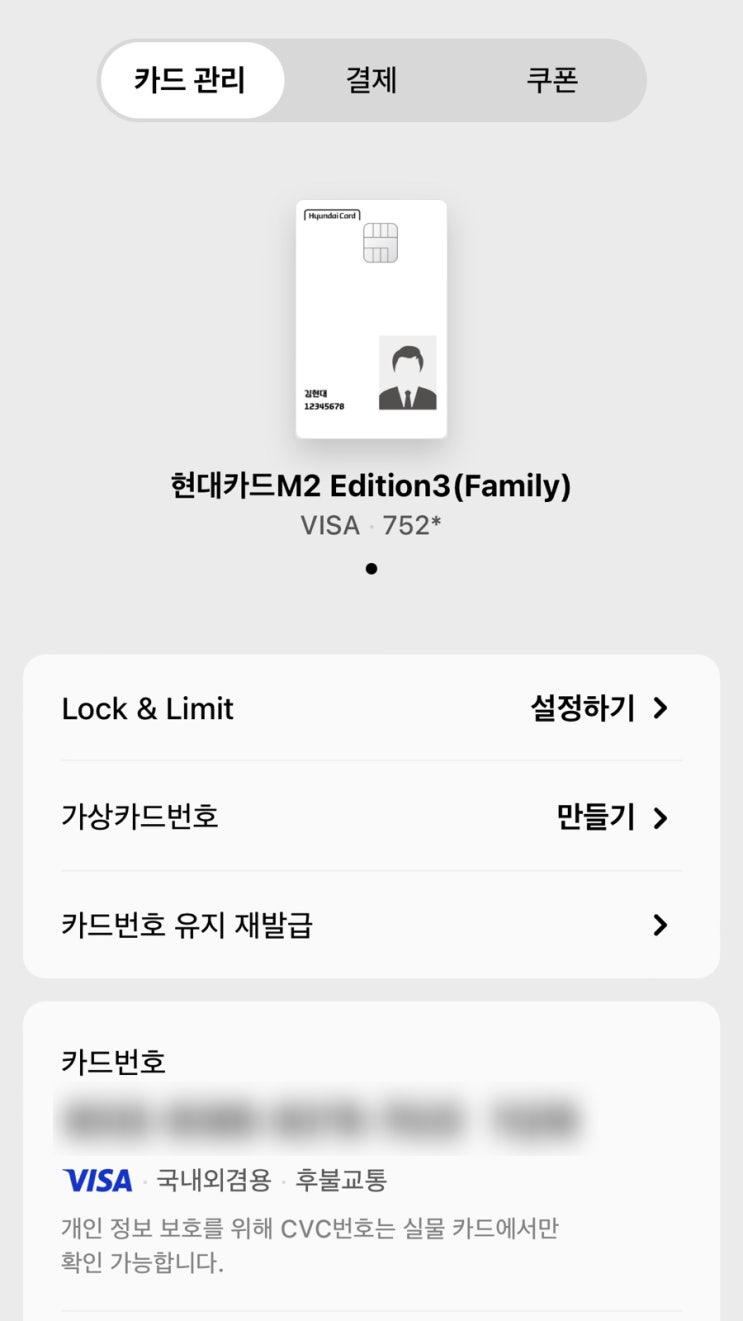Click the 현대카드M2 Edition3(Family) card thumbnail
The image size is (743, 1321).
(371, 318)
